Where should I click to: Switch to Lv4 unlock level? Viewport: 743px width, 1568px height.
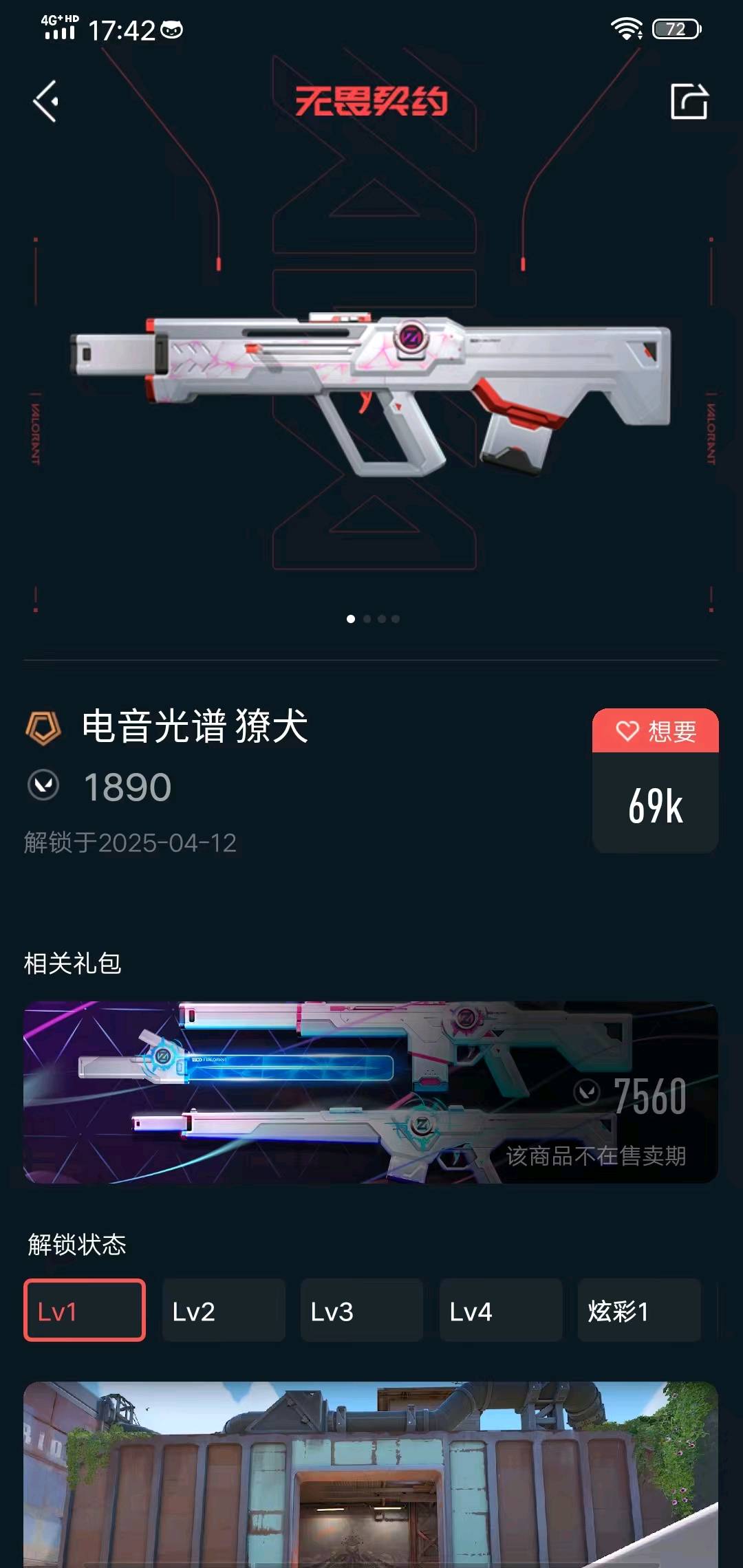click(500, 1310)
